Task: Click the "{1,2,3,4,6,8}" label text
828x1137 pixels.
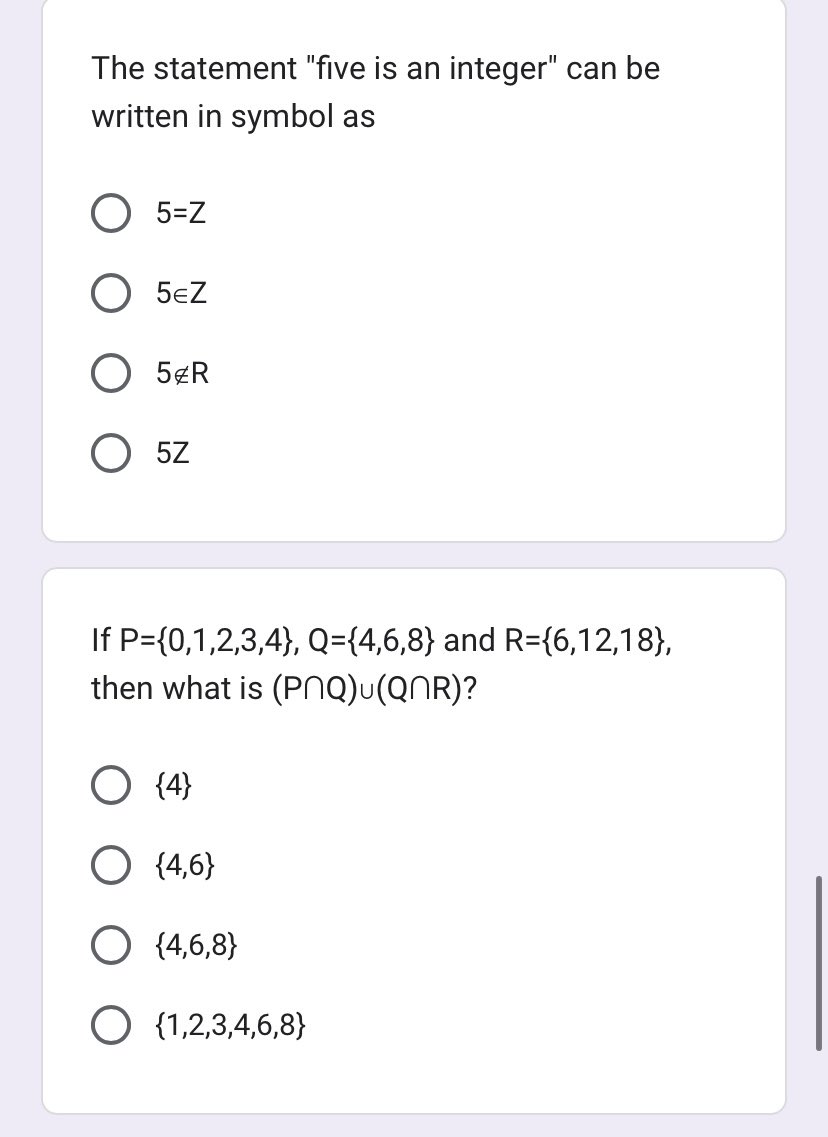Action: (x=229, y=1024)
